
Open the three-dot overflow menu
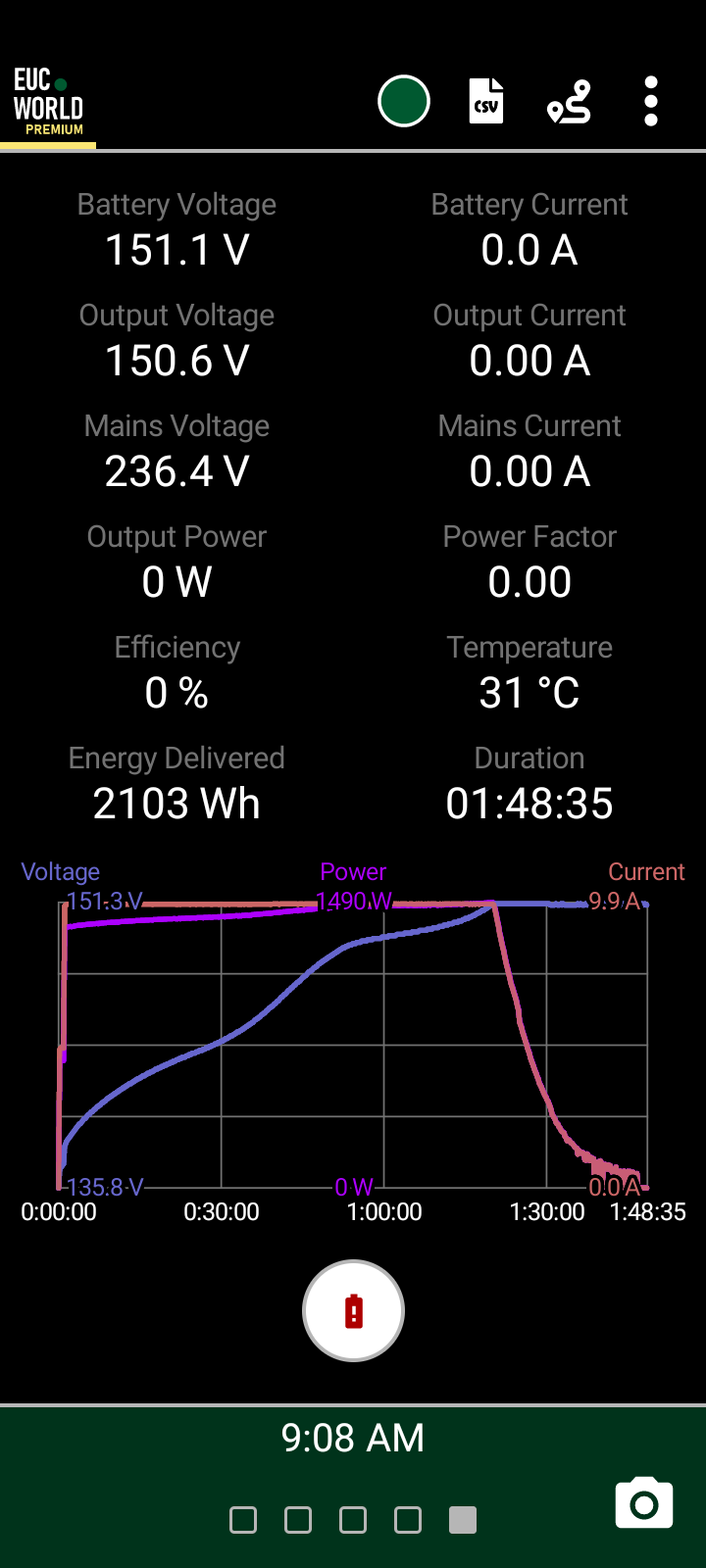tap(651, 101)
